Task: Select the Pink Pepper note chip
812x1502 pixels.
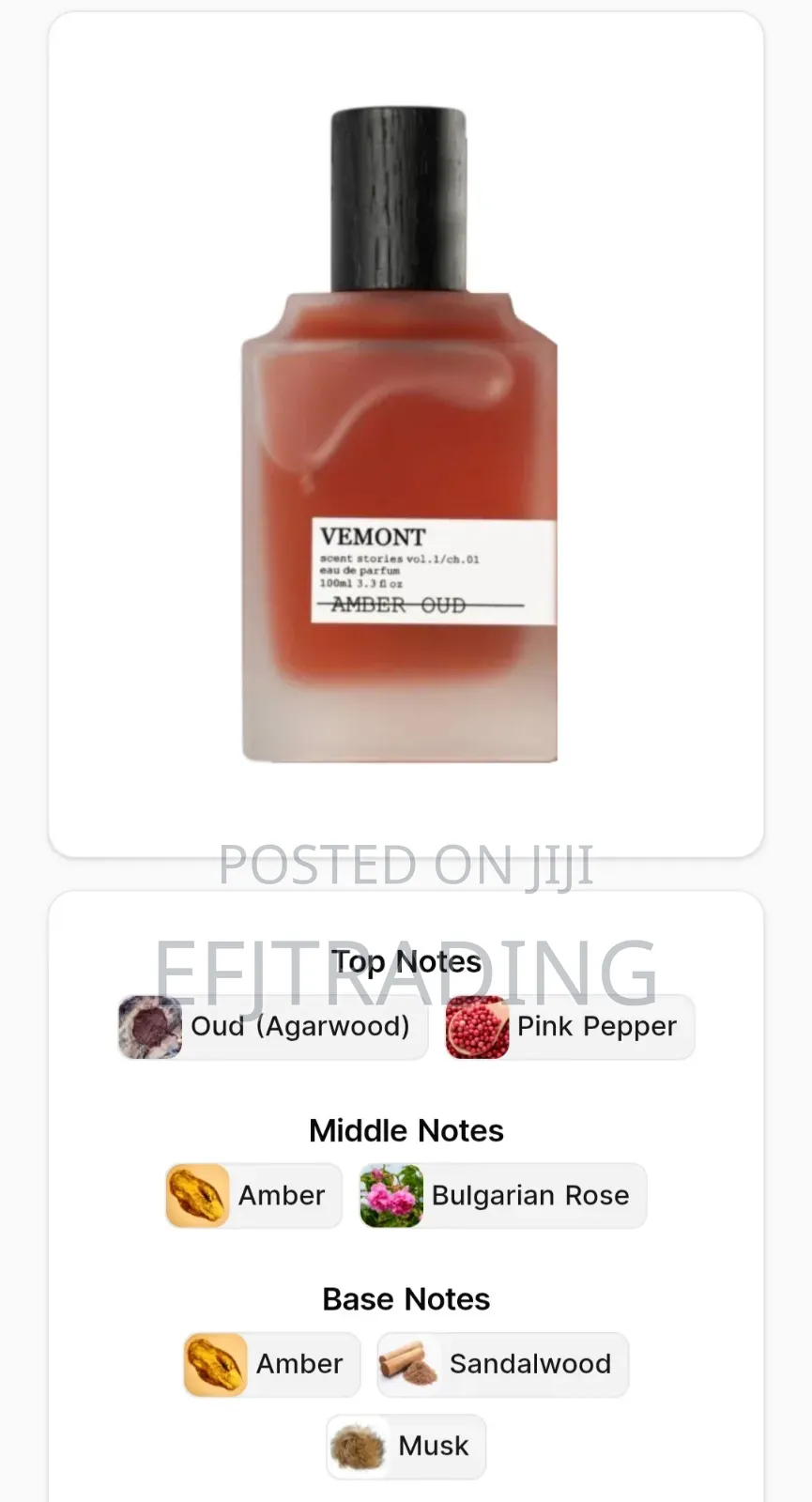Action: pos(568,1027)
